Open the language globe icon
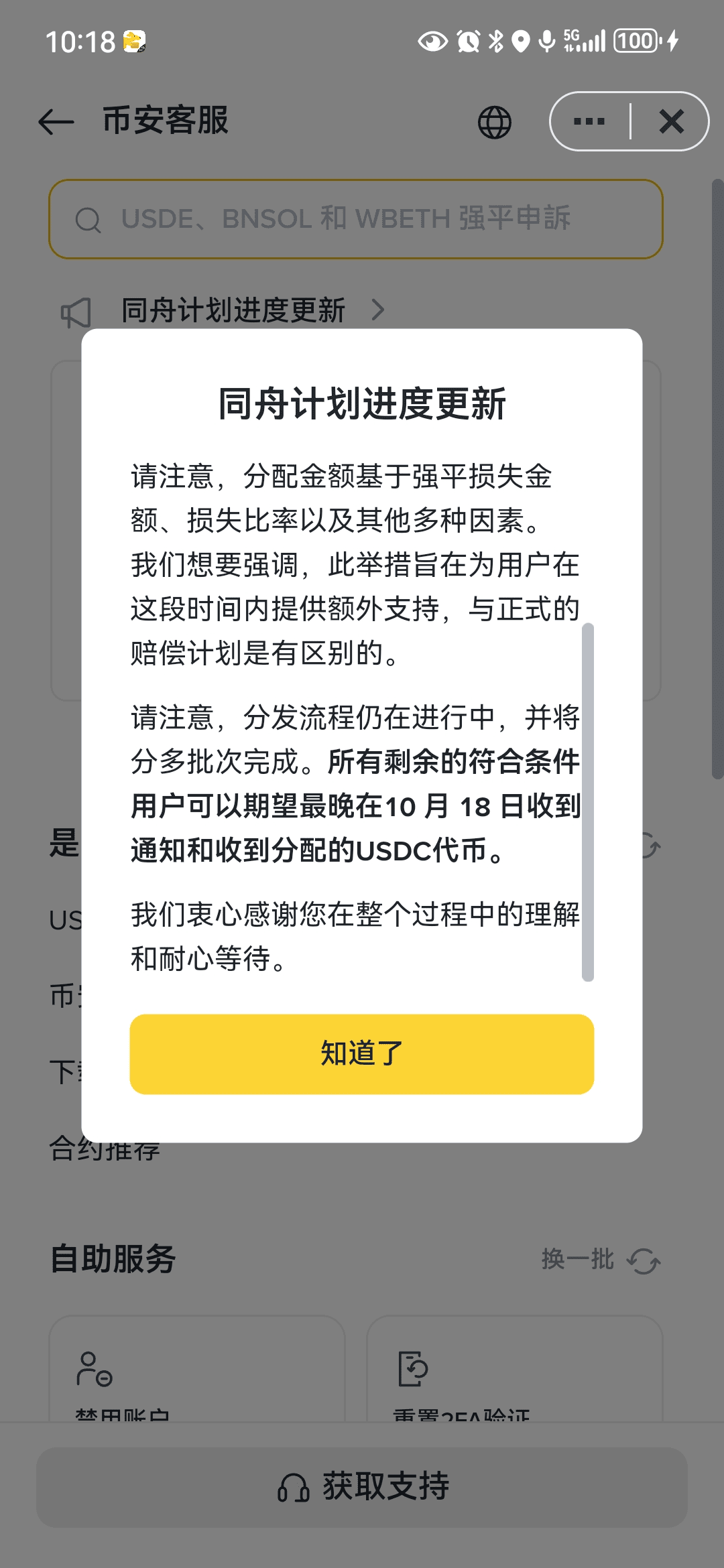Image resolution: width=724 pixels, height=1568 pixels. point(494,122)
